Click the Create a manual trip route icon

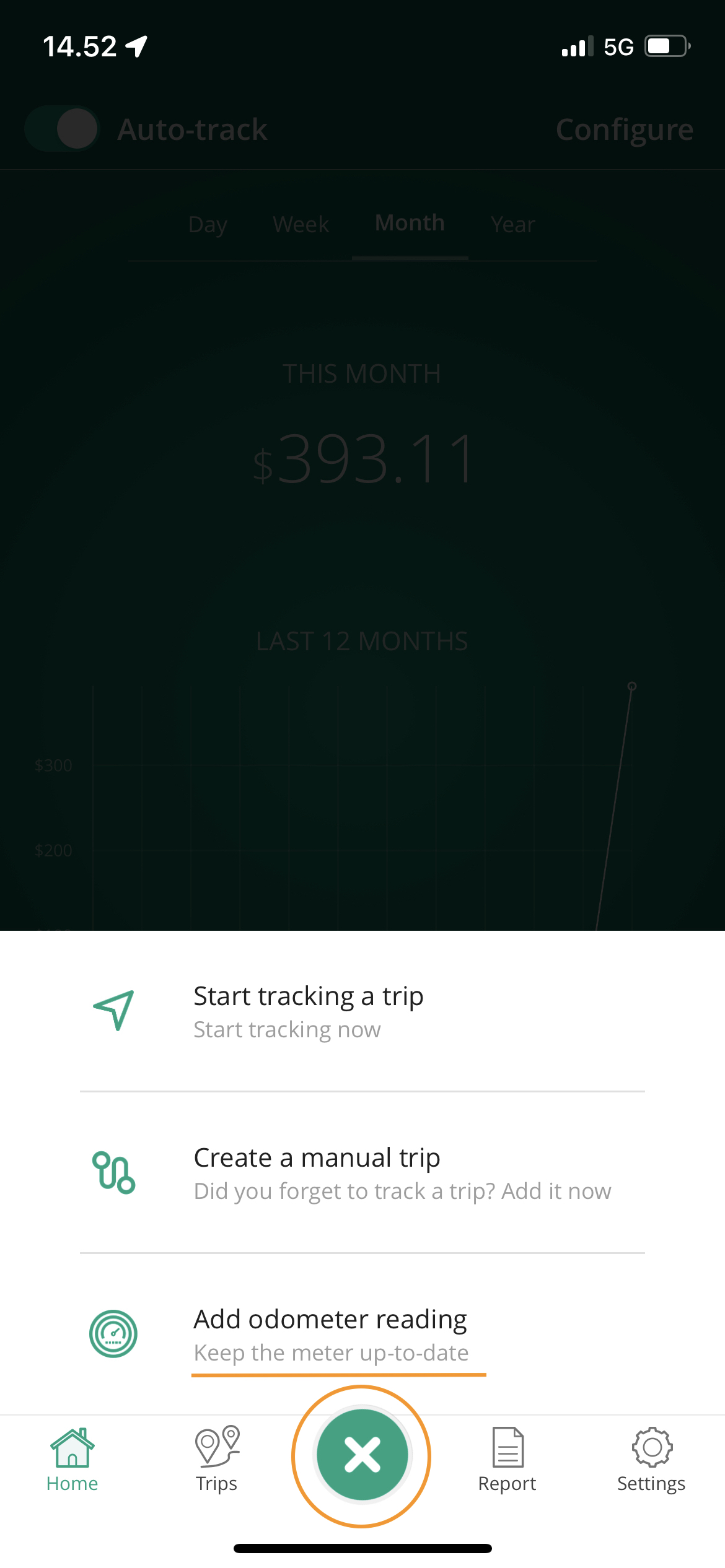(x=114, y=1172)
